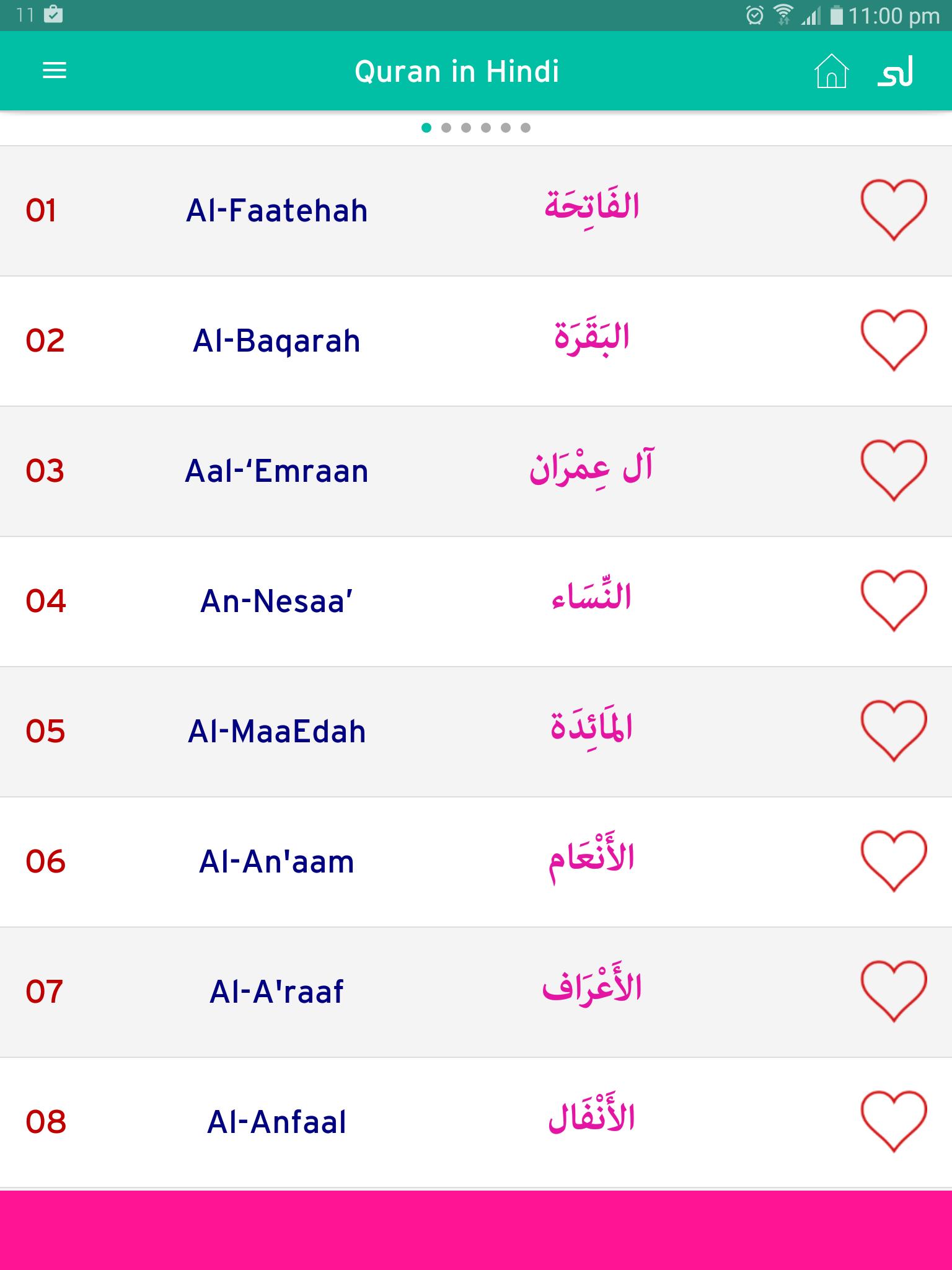
Task: Favorite Al-Faatehah with the heart icon
Action: pos(893,210)
